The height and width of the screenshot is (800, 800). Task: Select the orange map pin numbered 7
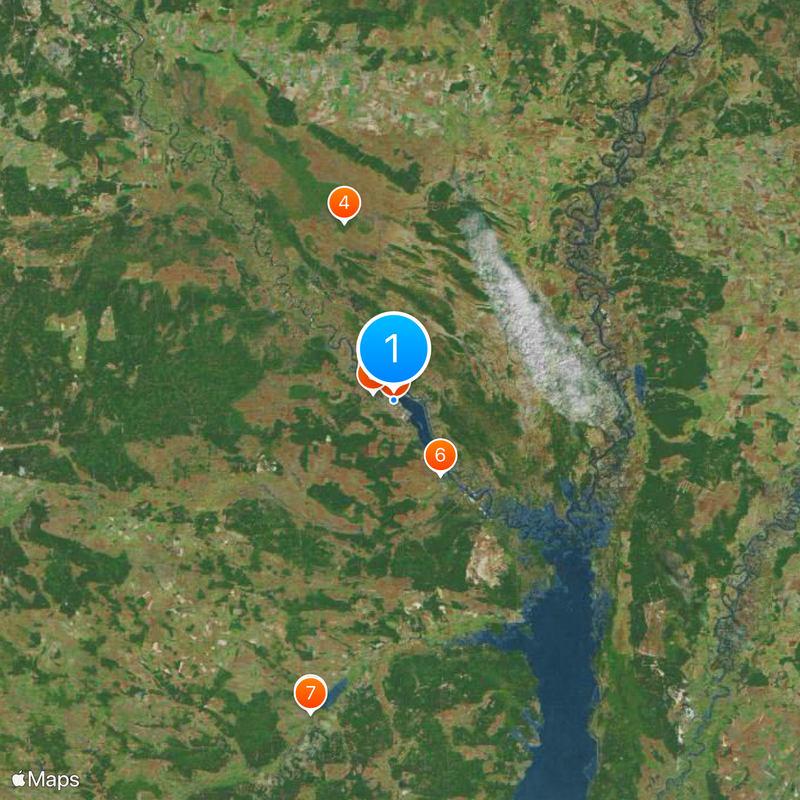coord(311,693)
